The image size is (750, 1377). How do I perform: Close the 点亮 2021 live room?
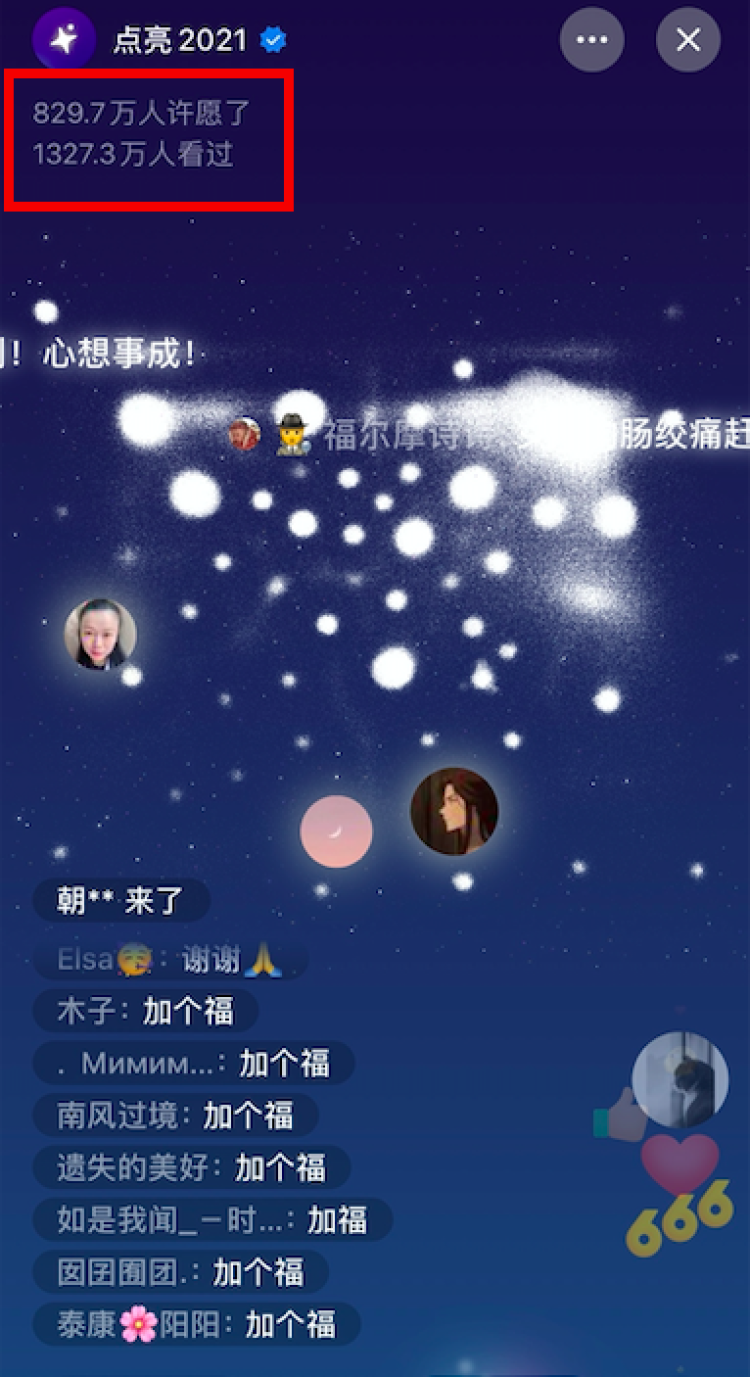point(688,40)
